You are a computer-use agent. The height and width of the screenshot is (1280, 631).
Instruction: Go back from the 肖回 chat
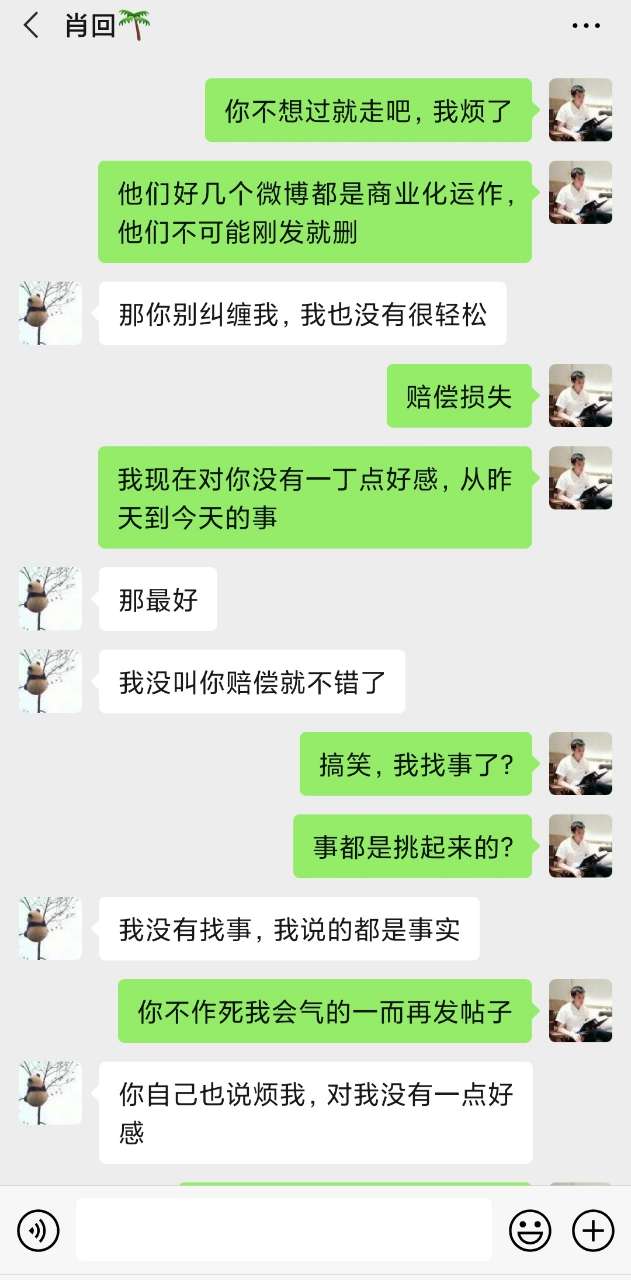tap(32, 26)
